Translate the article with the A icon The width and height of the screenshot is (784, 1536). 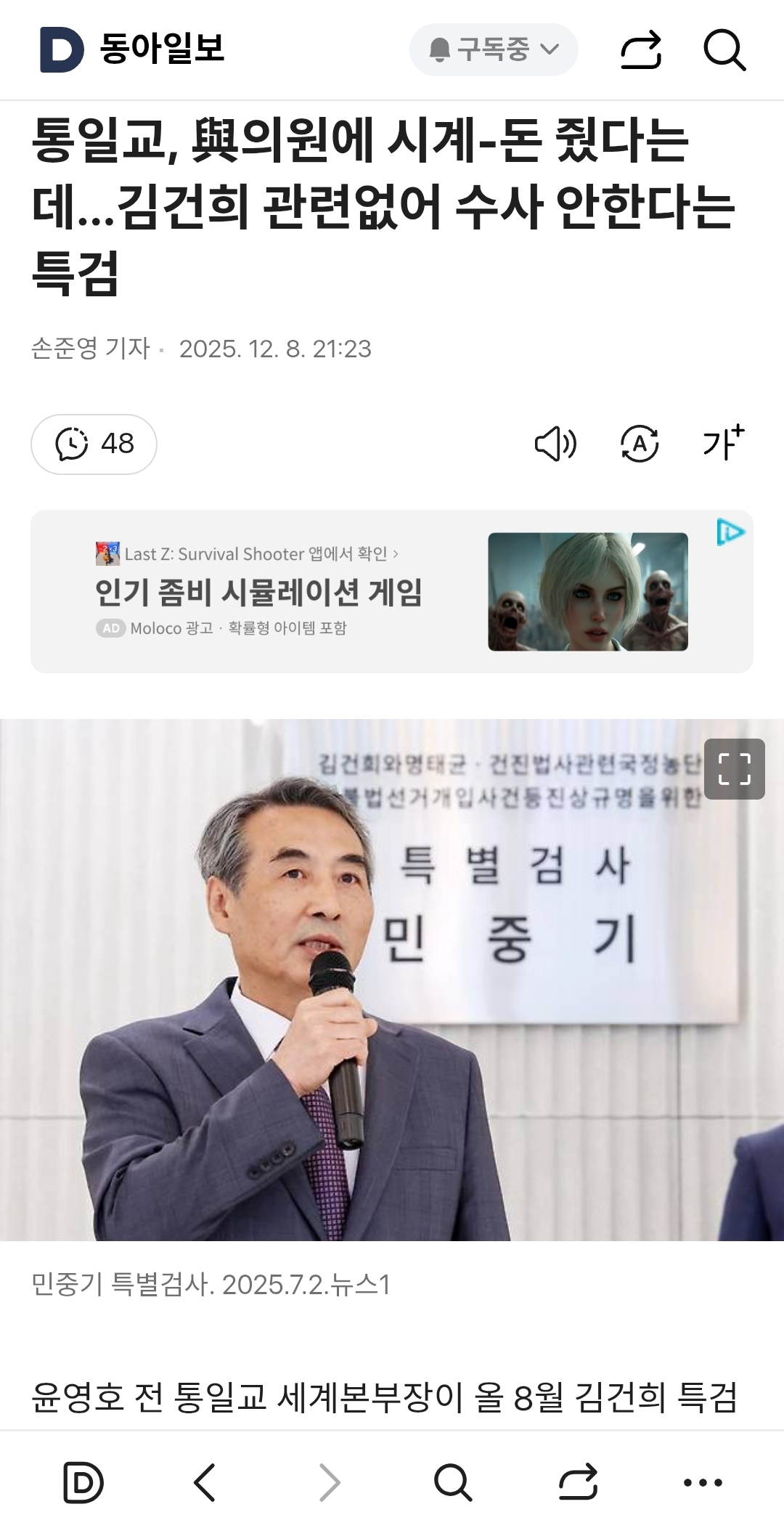[x=640, y=444]
